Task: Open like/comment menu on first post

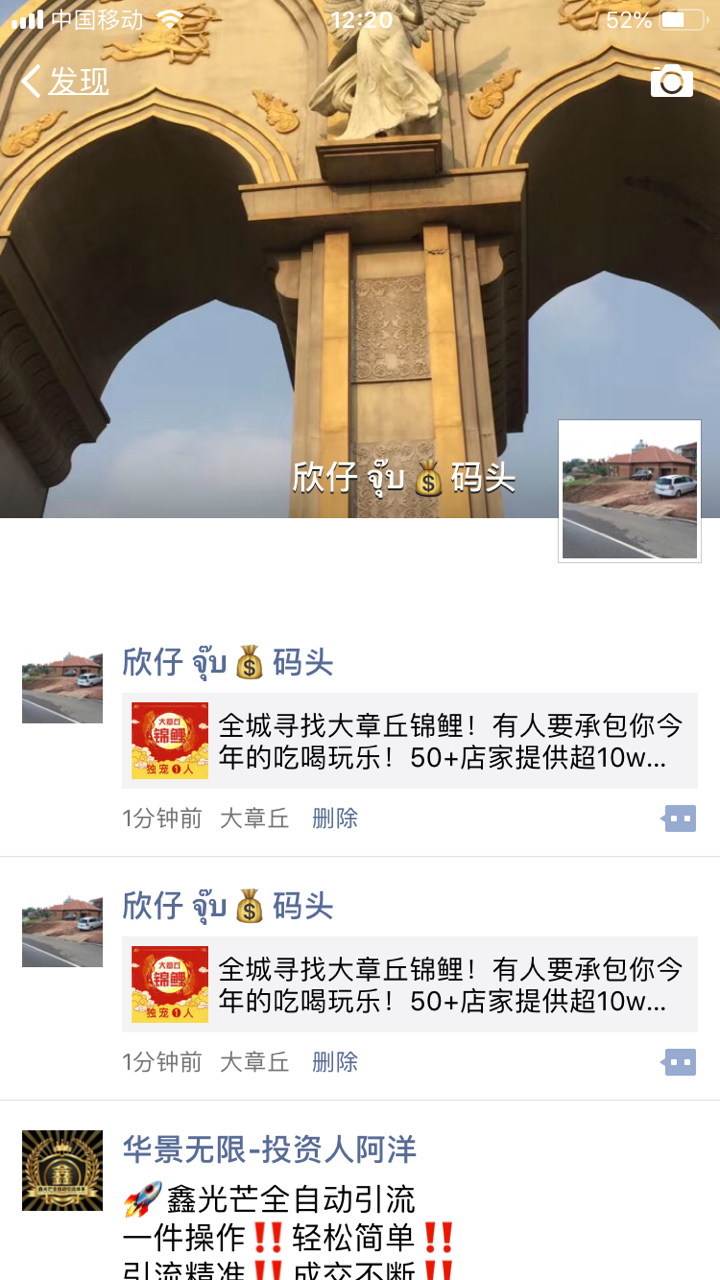Action: tap(679, 819)
